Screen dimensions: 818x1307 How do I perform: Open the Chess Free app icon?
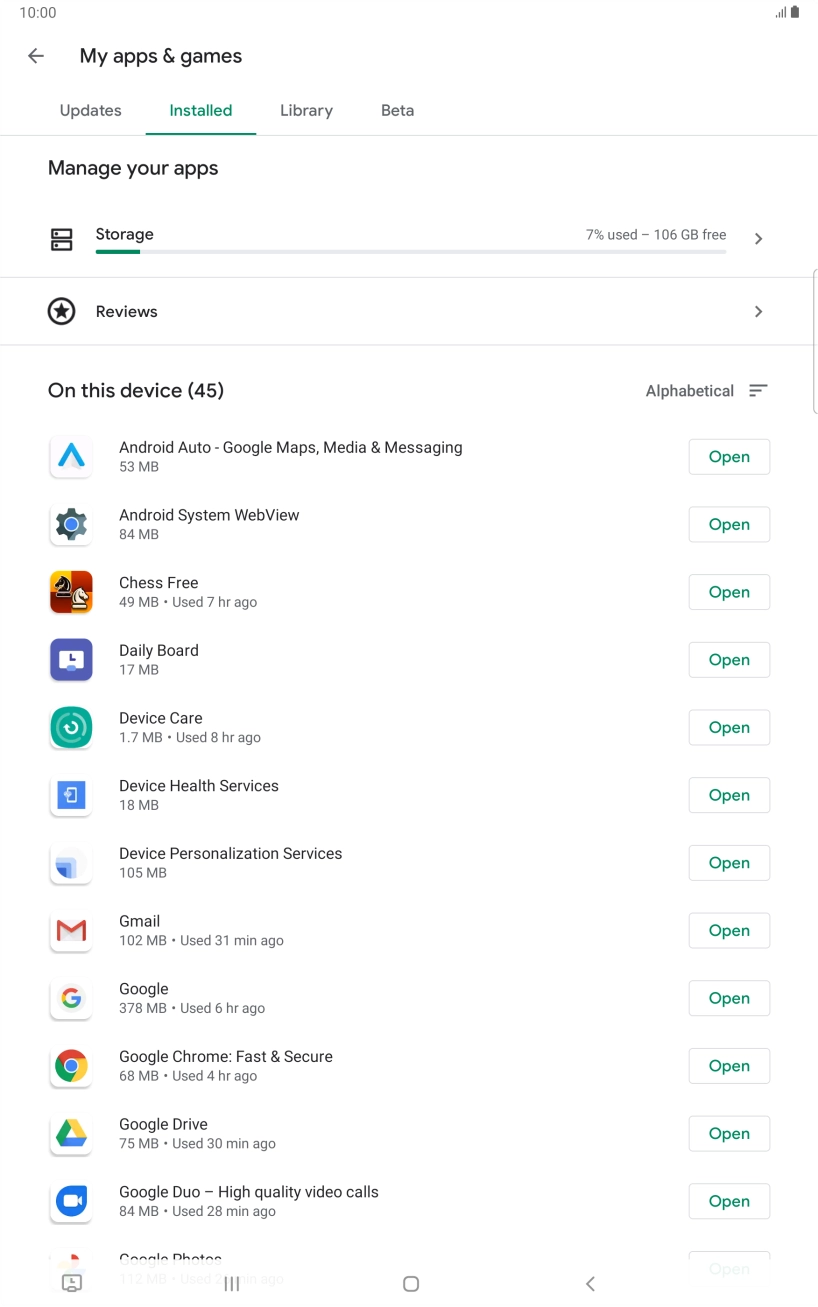[x=71, y=592]
